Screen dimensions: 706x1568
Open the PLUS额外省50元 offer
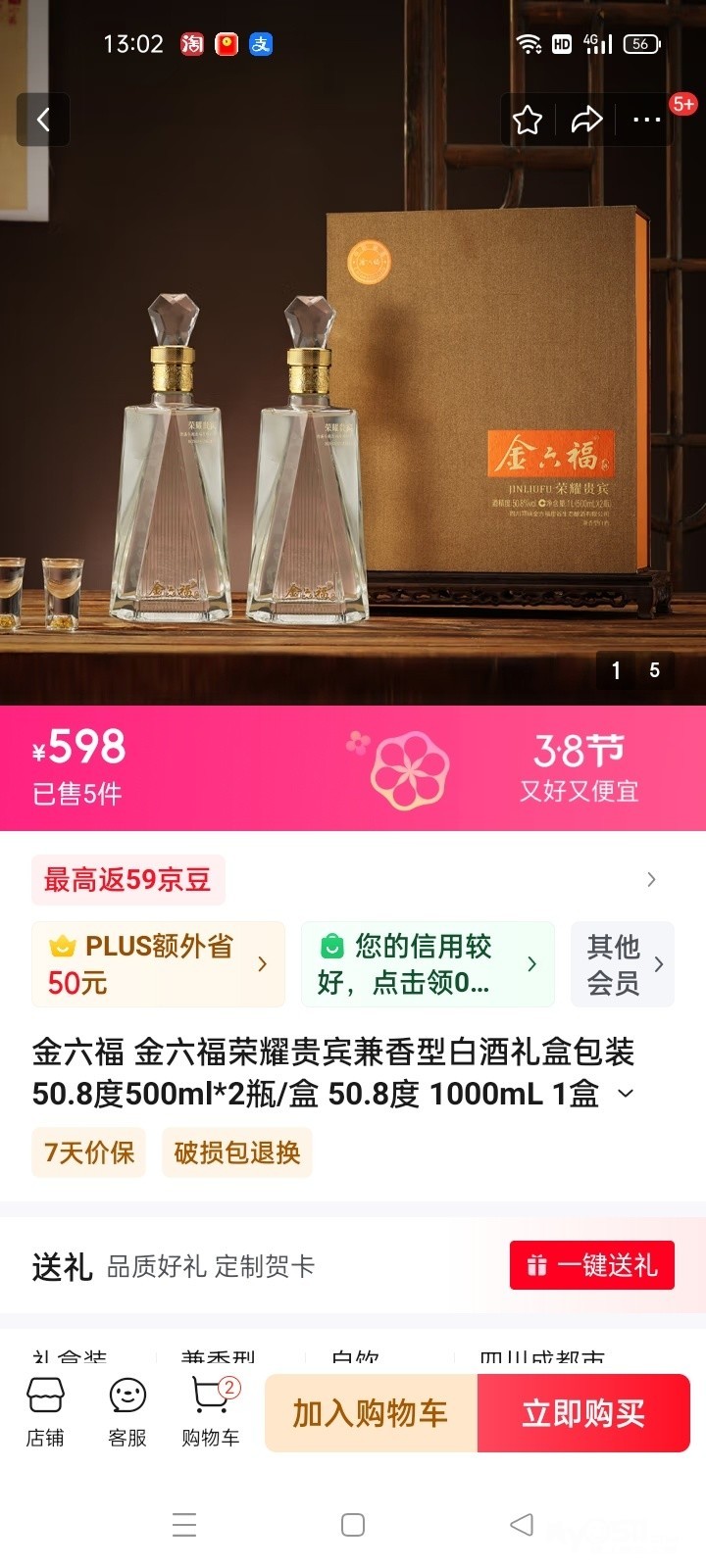point(159,964)
